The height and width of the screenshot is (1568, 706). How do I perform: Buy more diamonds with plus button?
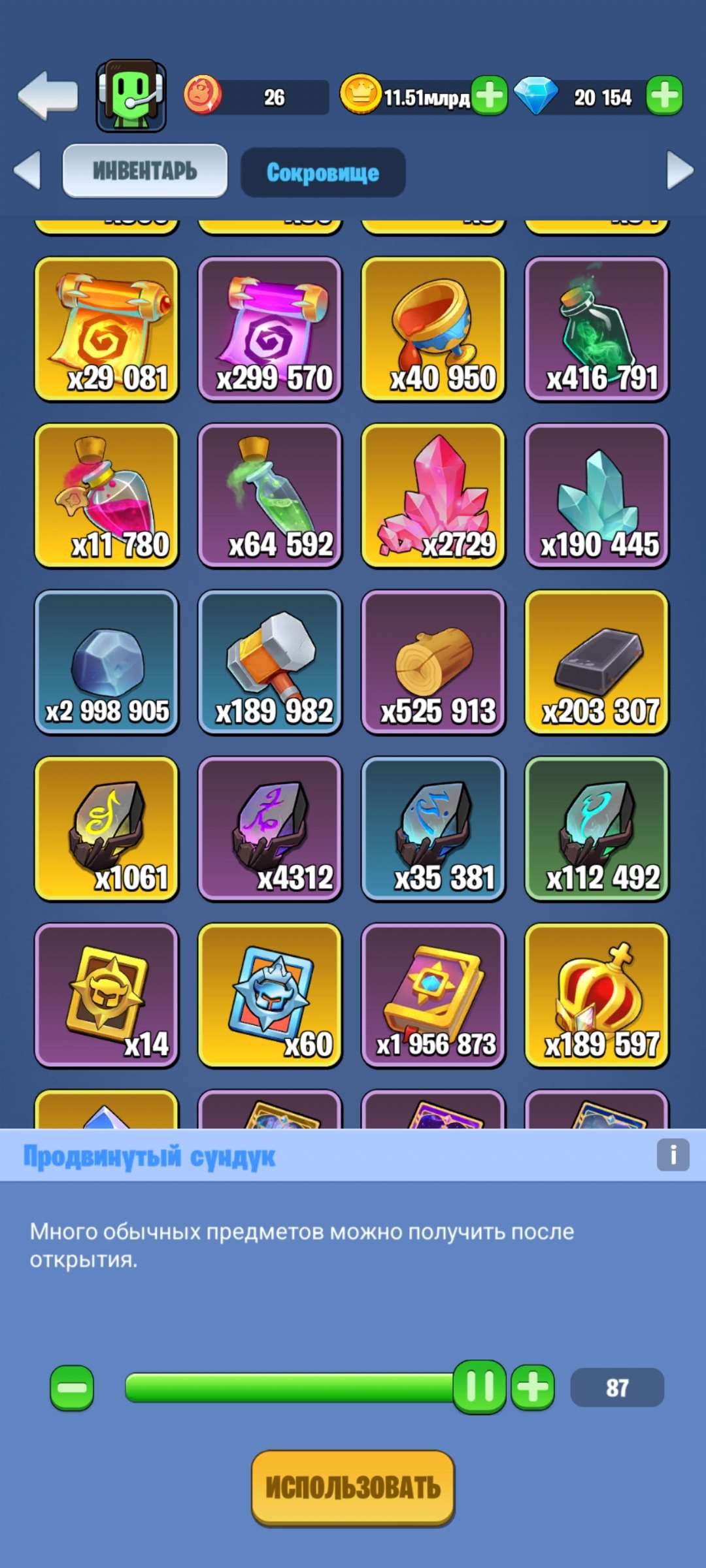coord(664,96)
